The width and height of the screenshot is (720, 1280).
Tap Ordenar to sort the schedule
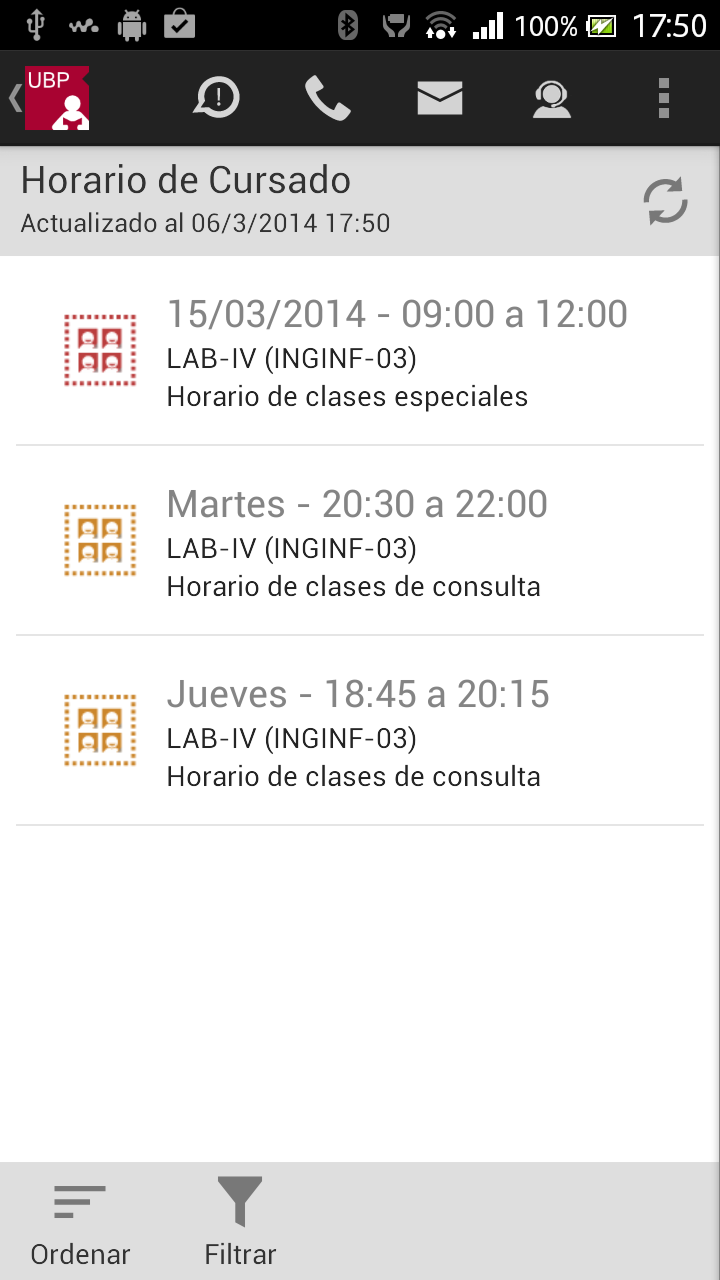80,1222
